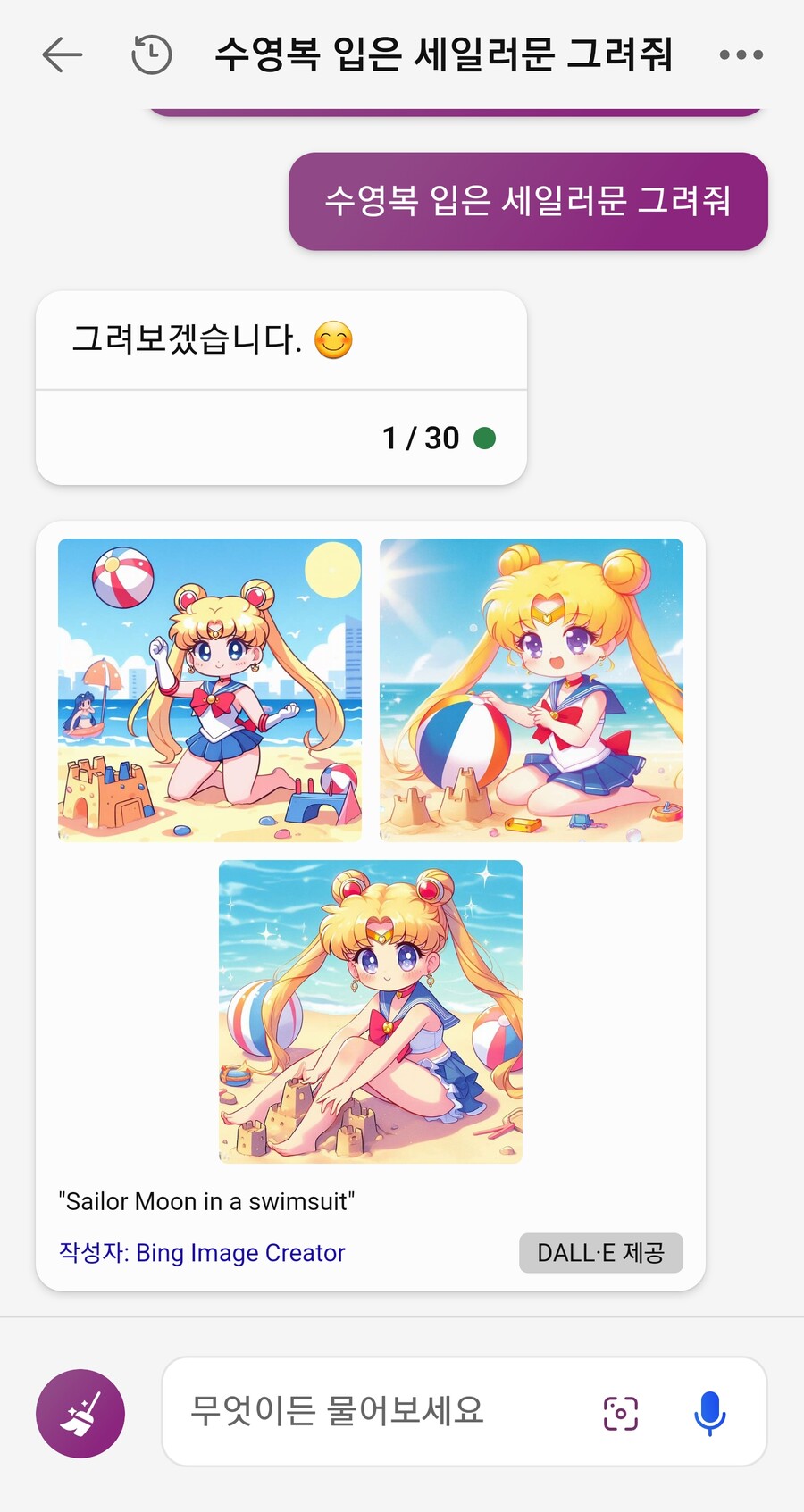Go back using the arrow icon
804x1512 pixels.
coord(63,55)
